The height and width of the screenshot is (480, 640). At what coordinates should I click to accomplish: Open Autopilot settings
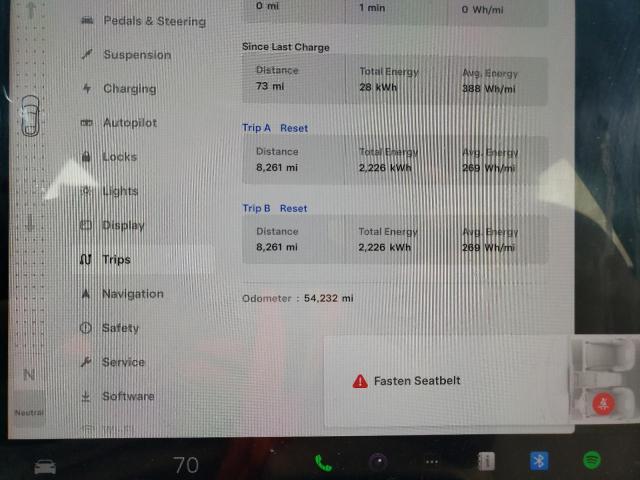point(129,123)
